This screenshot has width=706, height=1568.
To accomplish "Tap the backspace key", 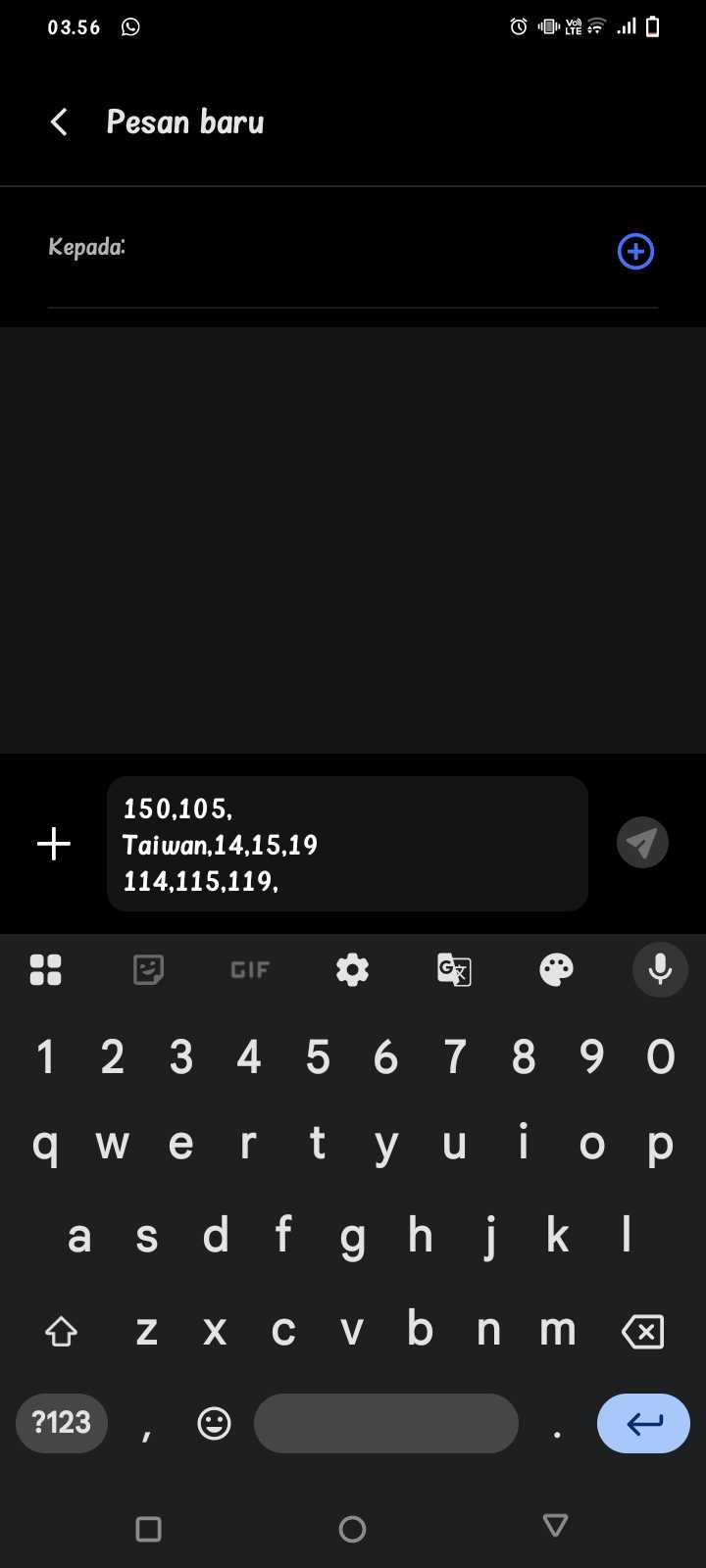I will (x=643, y=1331).
